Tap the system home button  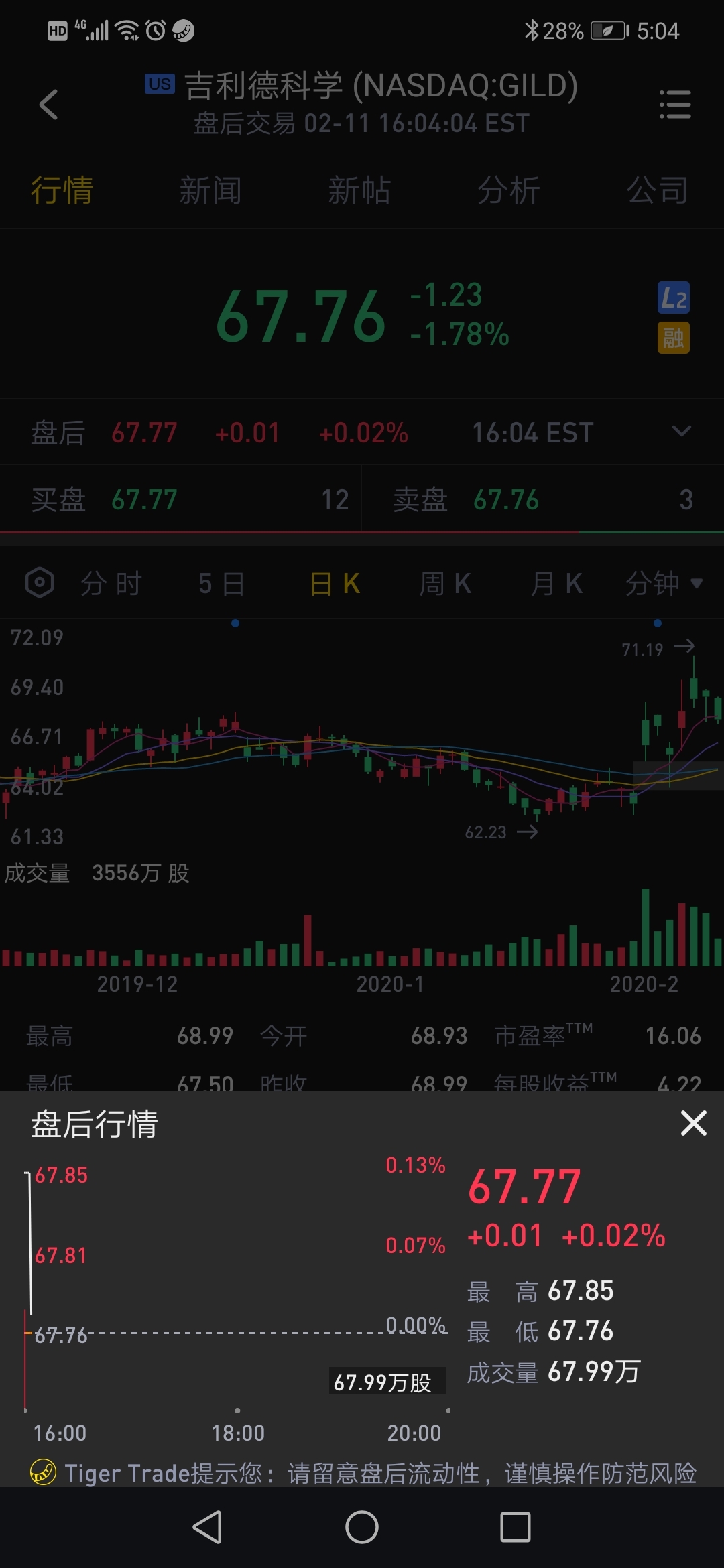pyautogui.click(x=362, y=1527)
